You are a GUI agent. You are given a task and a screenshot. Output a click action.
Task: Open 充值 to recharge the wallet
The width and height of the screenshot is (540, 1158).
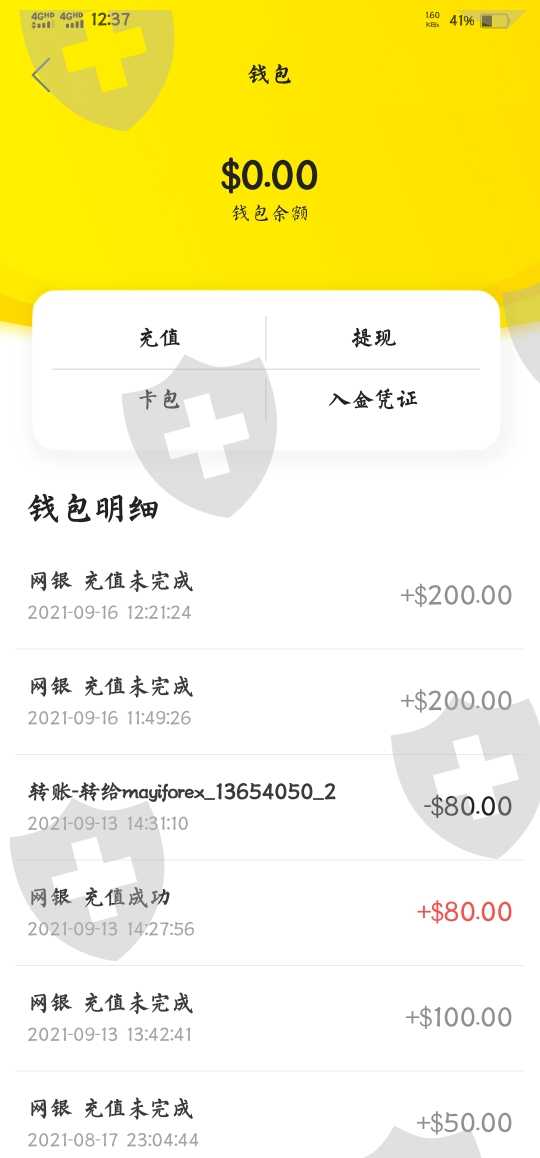click(160, 338)
